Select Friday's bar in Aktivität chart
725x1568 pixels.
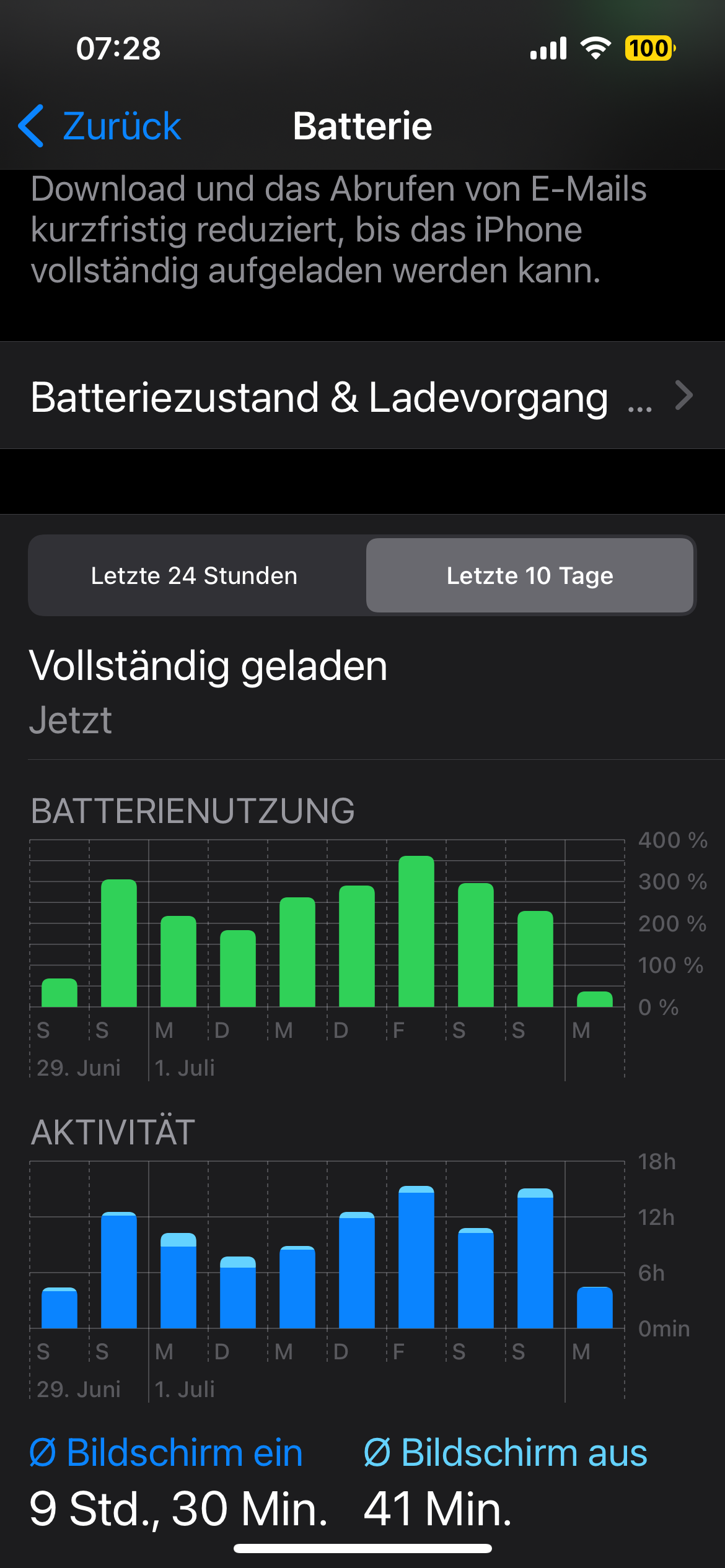(x=416, y=1257)
